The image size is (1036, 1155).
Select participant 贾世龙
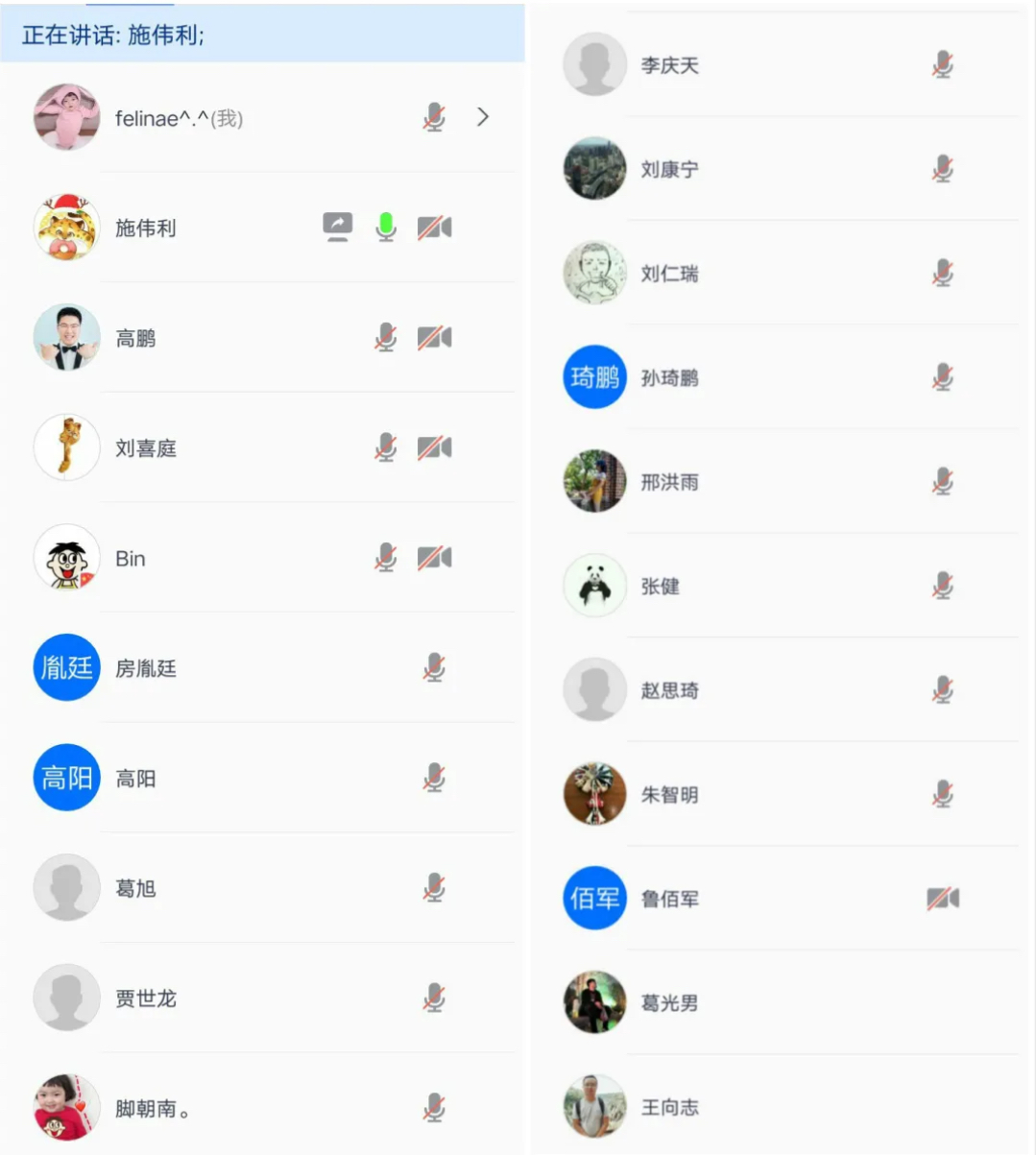[146, 999]
